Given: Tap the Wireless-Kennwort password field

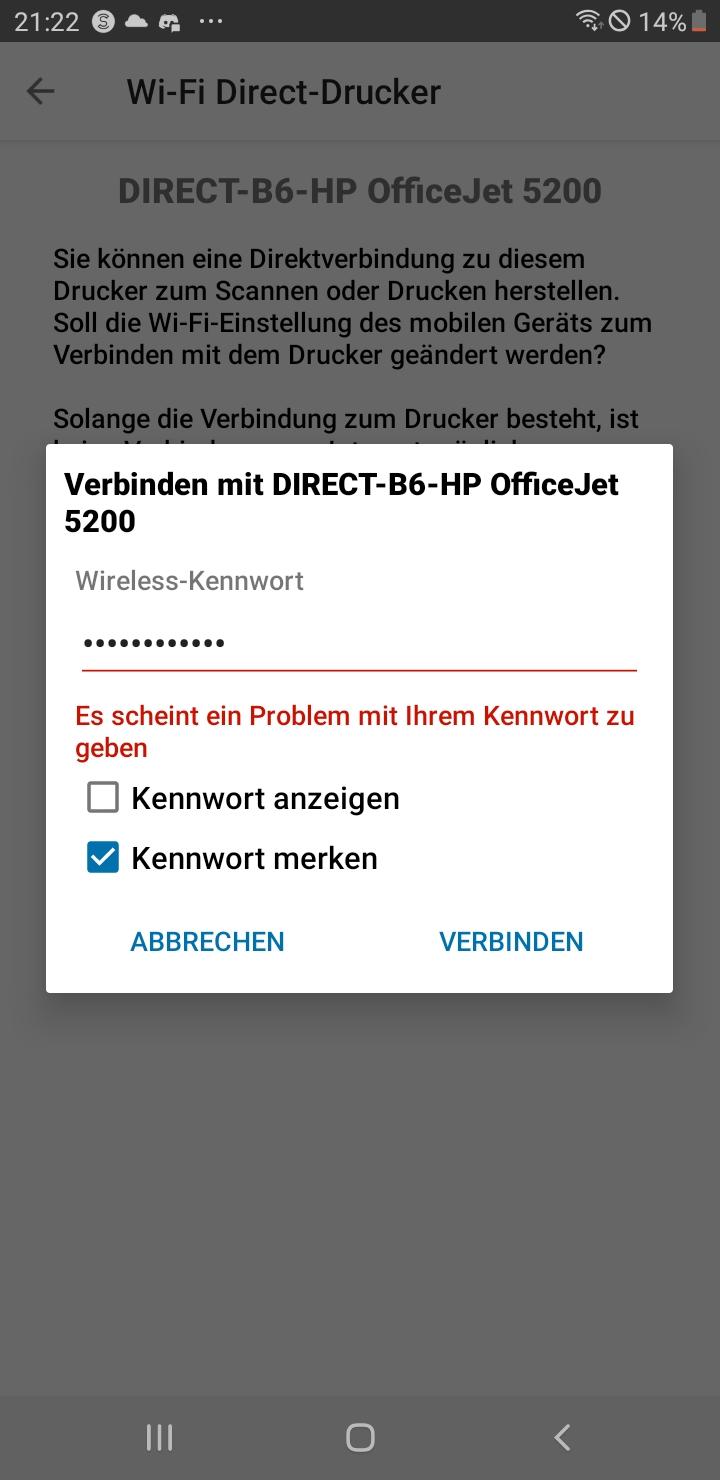Looking at the screenshot, I should coord(358,642).
